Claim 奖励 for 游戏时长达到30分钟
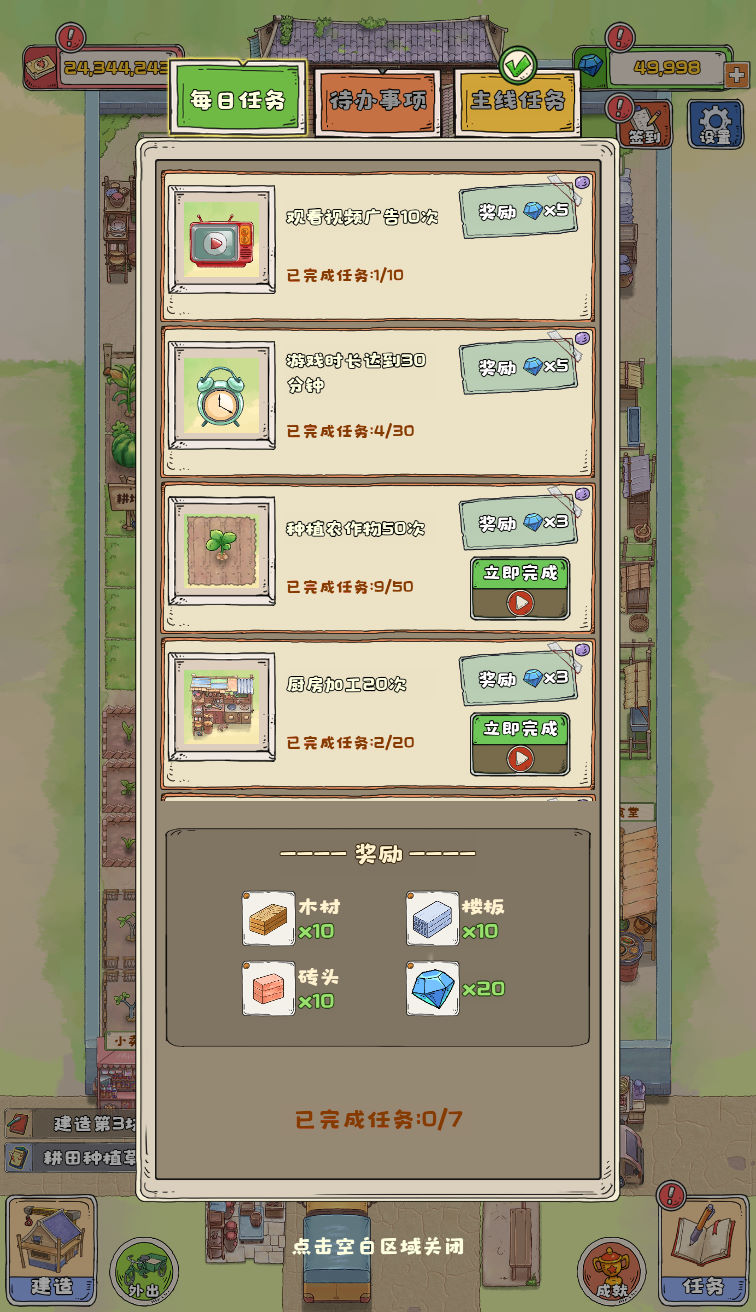This screenshot has width=756, height=1312. (x=518, y=367)
